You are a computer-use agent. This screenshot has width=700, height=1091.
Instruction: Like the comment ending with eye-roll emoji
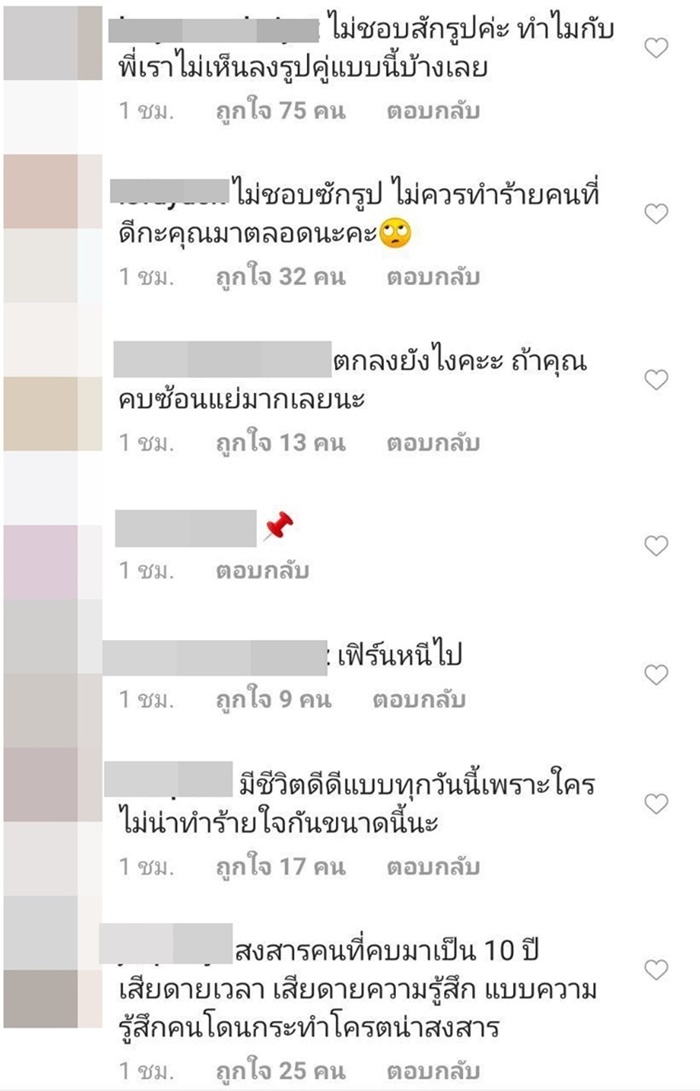656,214
